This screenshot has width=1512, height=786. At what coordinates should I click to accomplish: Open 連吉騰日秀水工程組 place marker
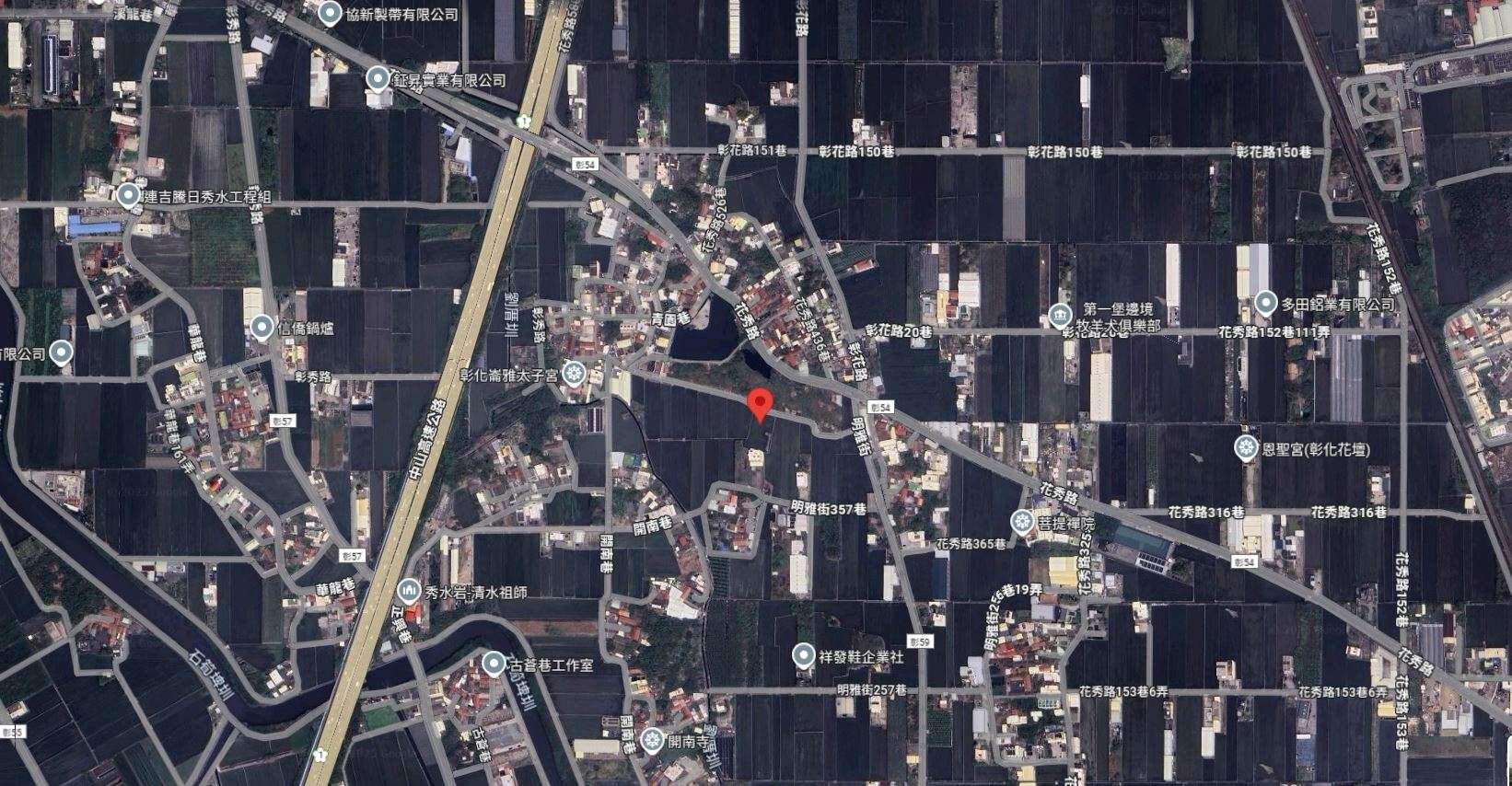click(128, 195)
